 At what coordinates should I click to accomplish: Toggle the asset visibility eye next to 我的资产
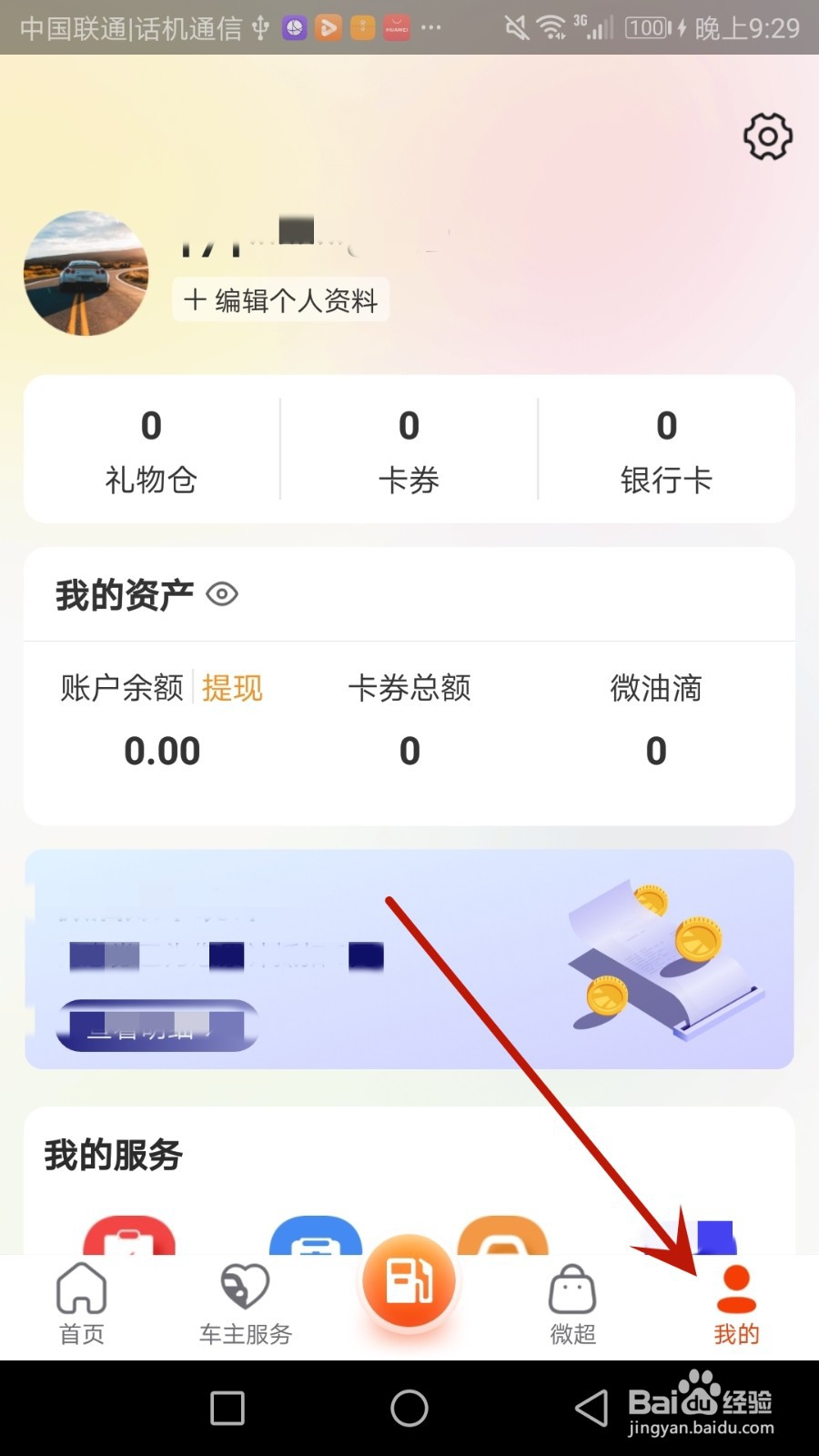(220, 593)
